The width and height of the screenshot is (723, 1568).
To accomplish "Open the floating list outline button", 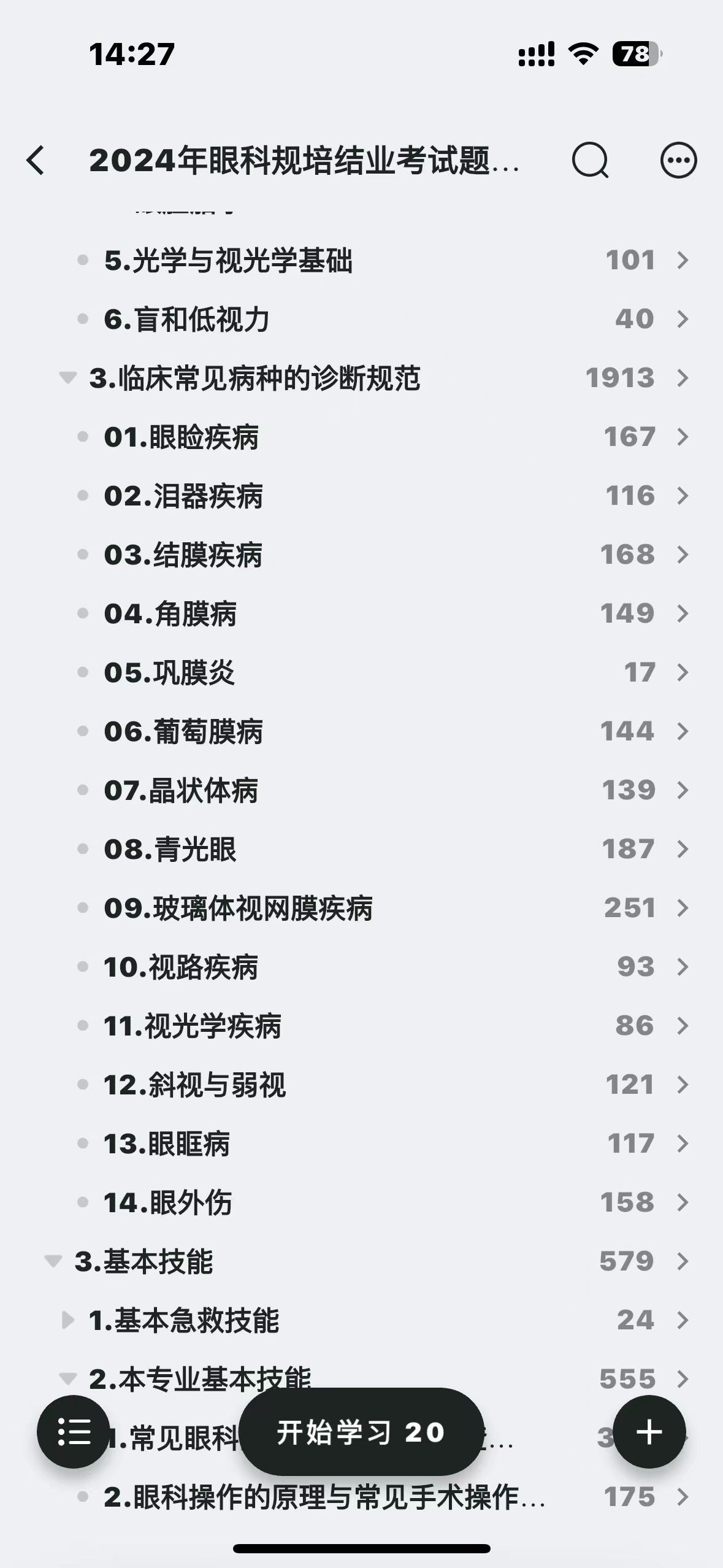I will [x=74, y=1432].
